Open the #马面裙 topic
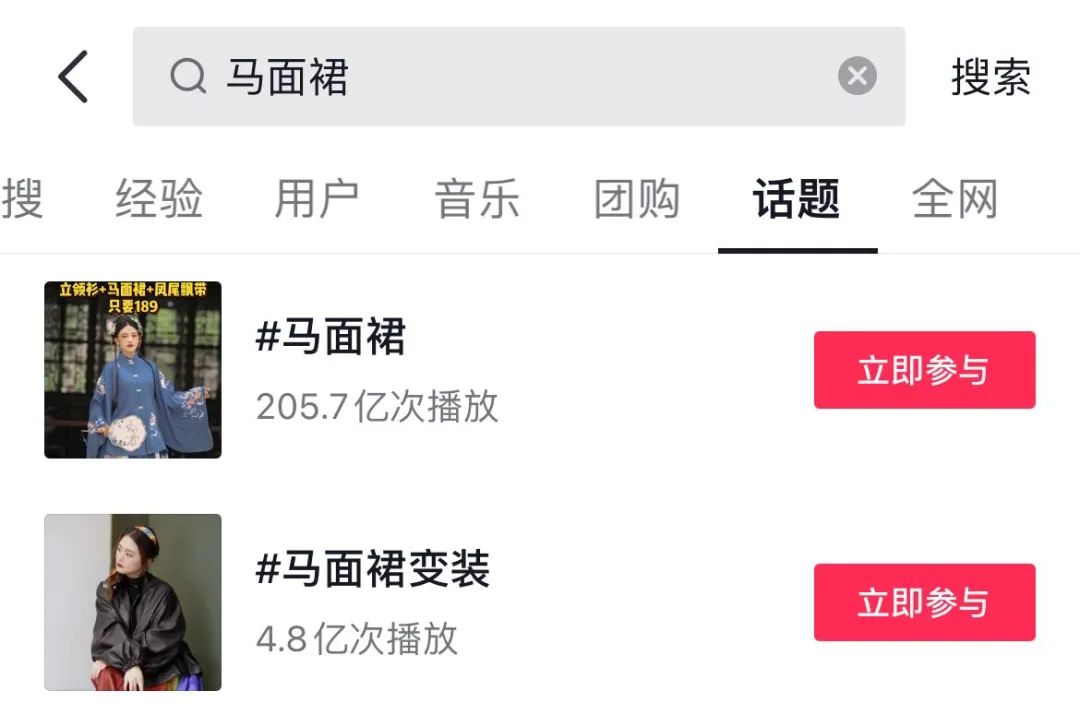 332,339
